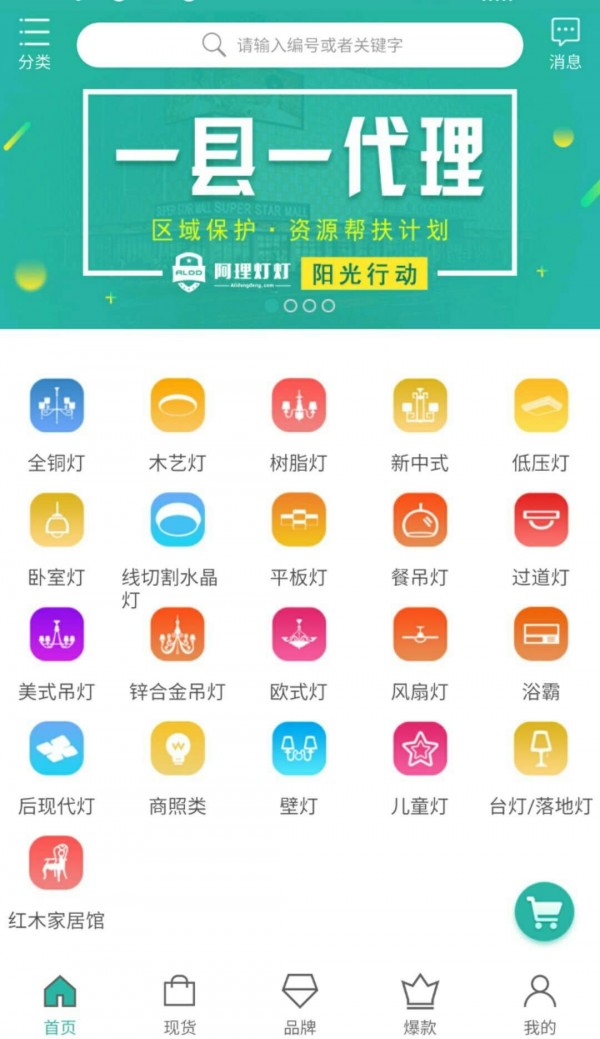Go to the 爆款 tab

(x=419, y=1003)
